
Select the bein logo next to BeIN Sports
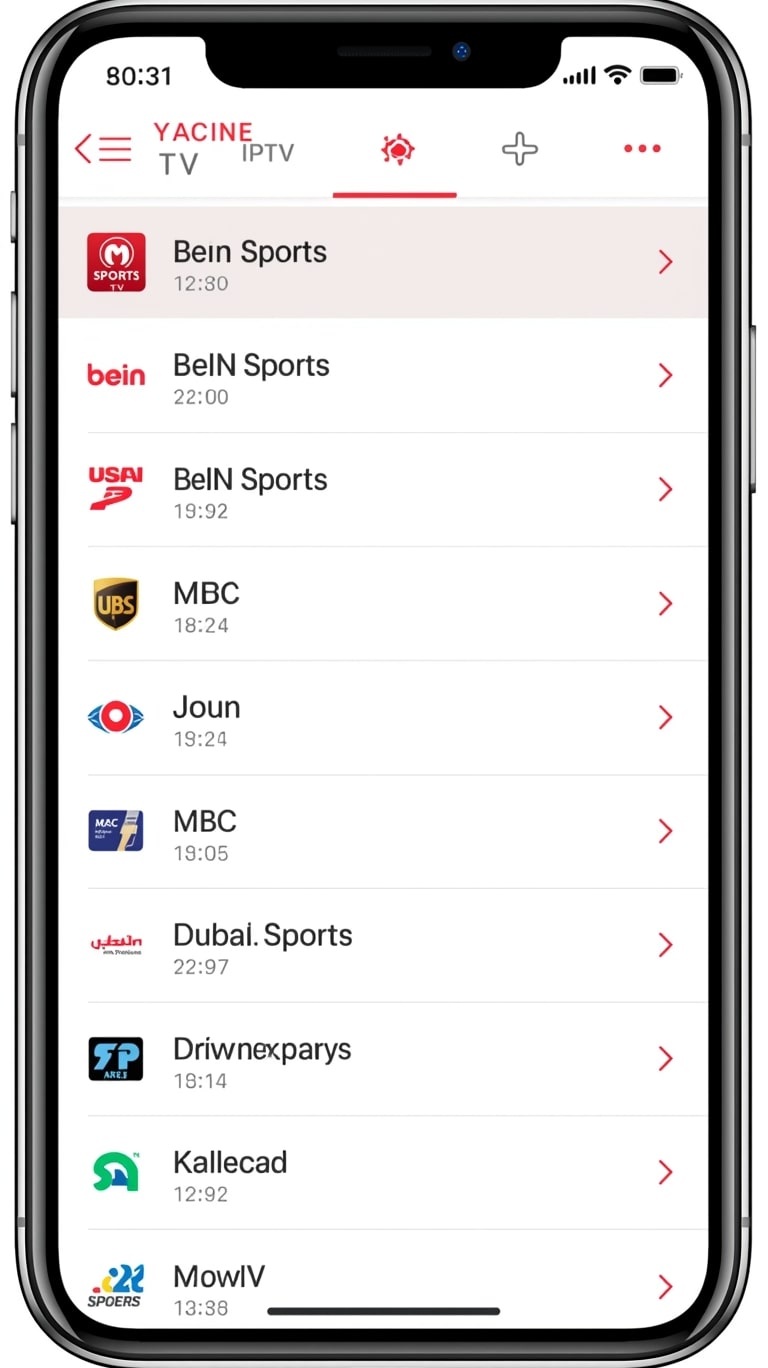click(116, 375)
